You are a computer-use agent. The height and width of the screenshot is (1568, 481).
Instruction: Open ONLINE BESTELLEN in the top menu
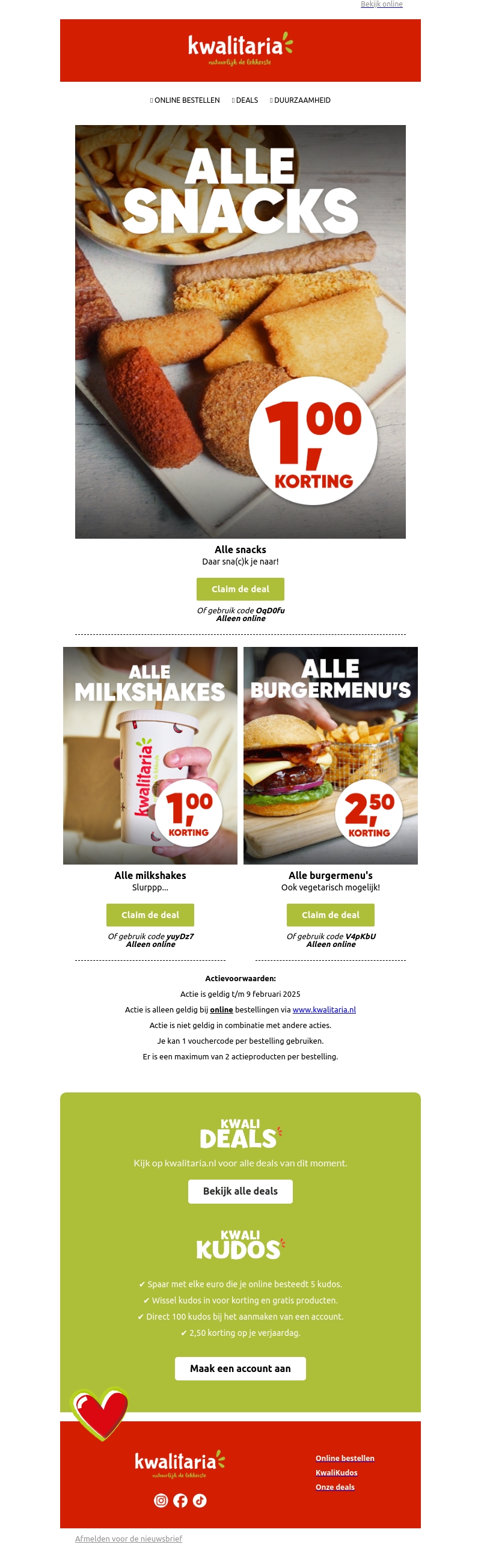(x=186, y=100)
